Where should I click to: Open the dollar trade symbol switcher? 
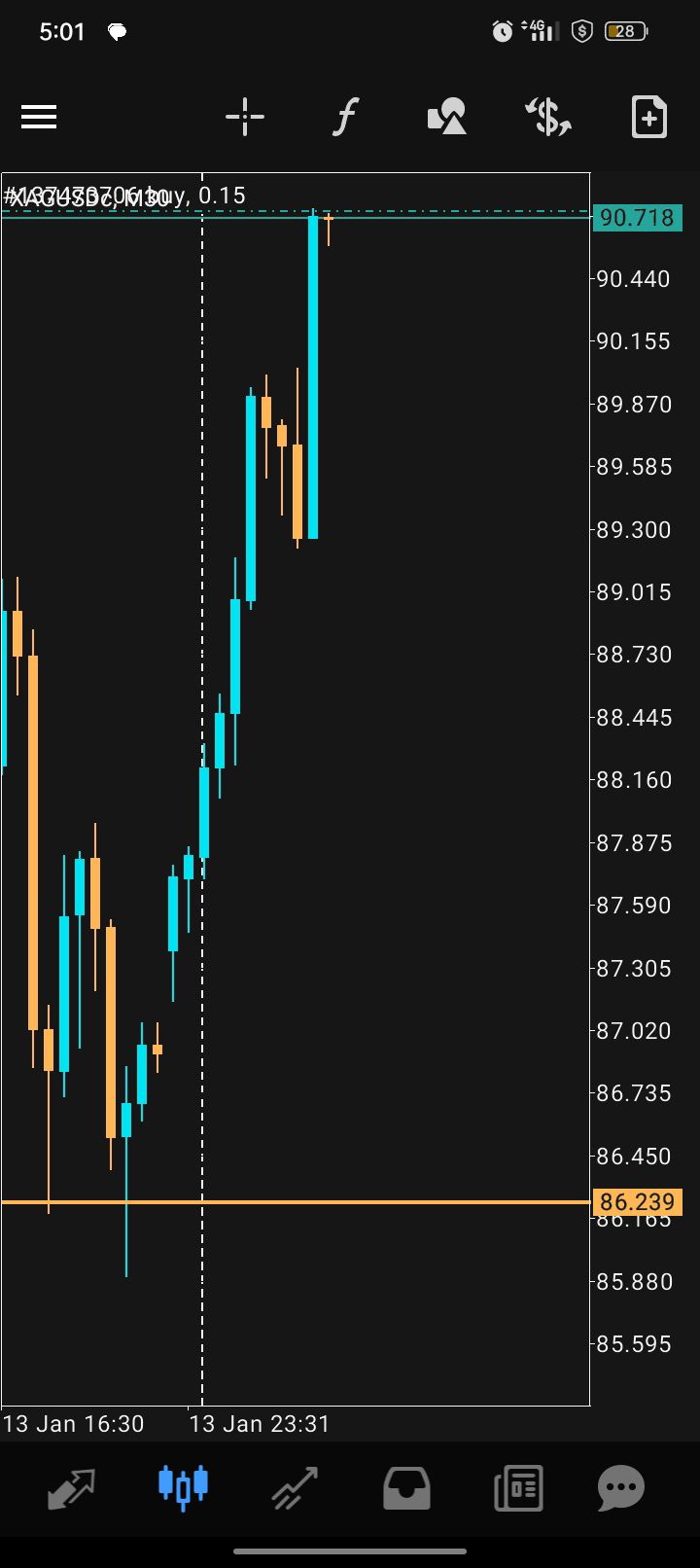(548, 118)
